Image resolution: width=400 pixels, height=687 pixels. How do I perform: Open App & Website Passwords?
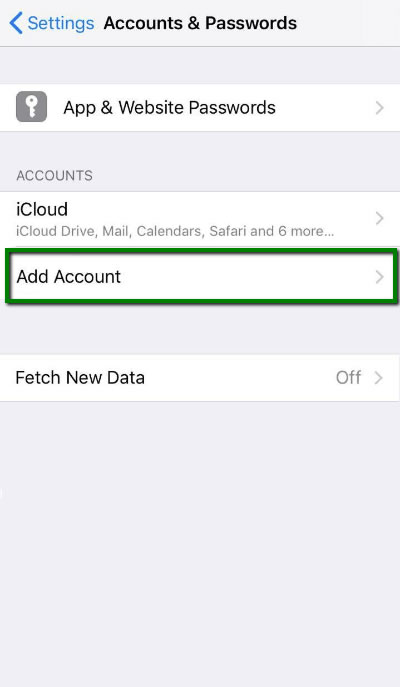[200, 108]
